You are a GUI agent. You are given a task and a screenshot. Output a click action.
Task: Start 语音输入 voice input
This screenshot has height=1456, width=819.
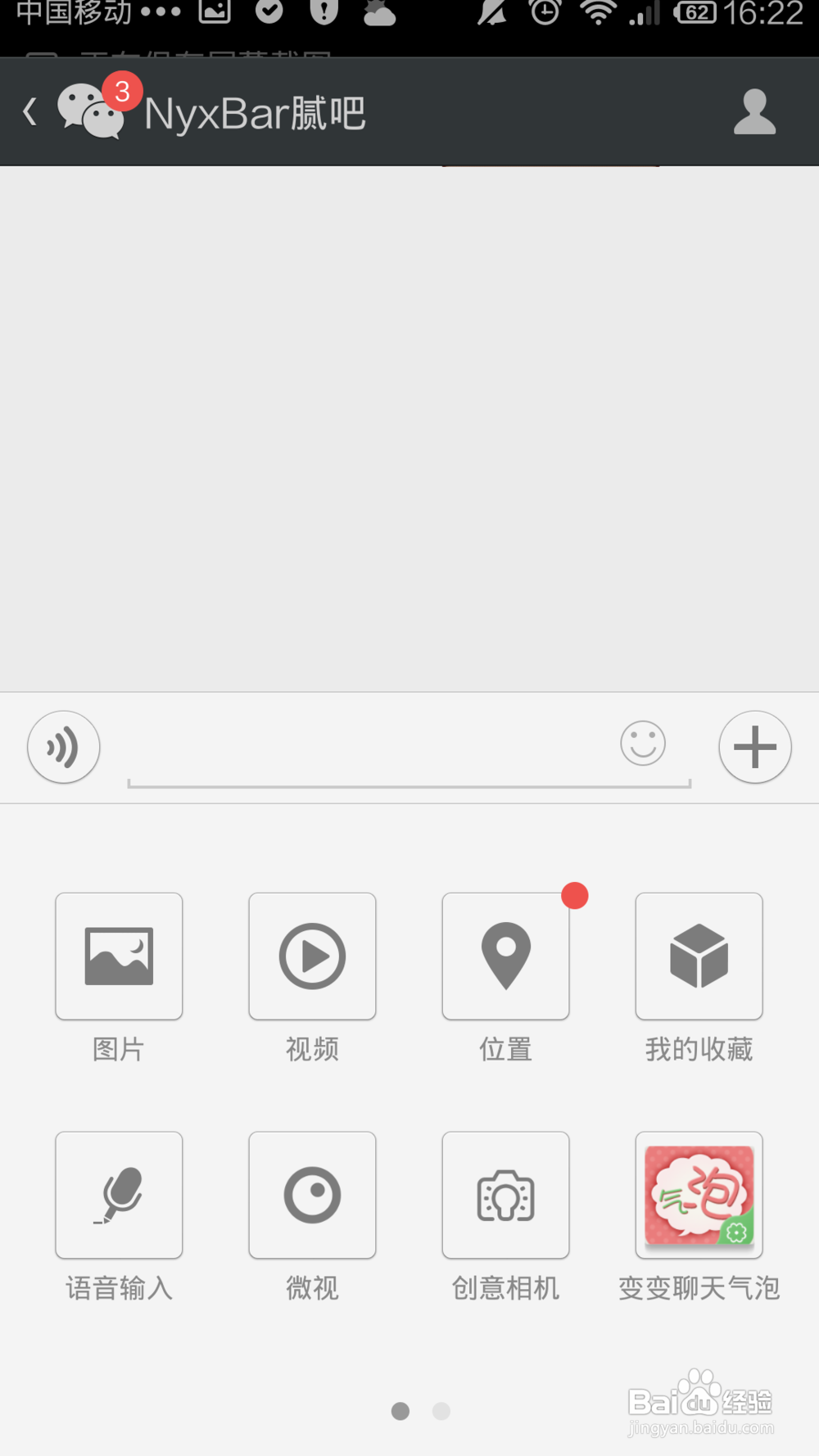[x=118, y=1195]
